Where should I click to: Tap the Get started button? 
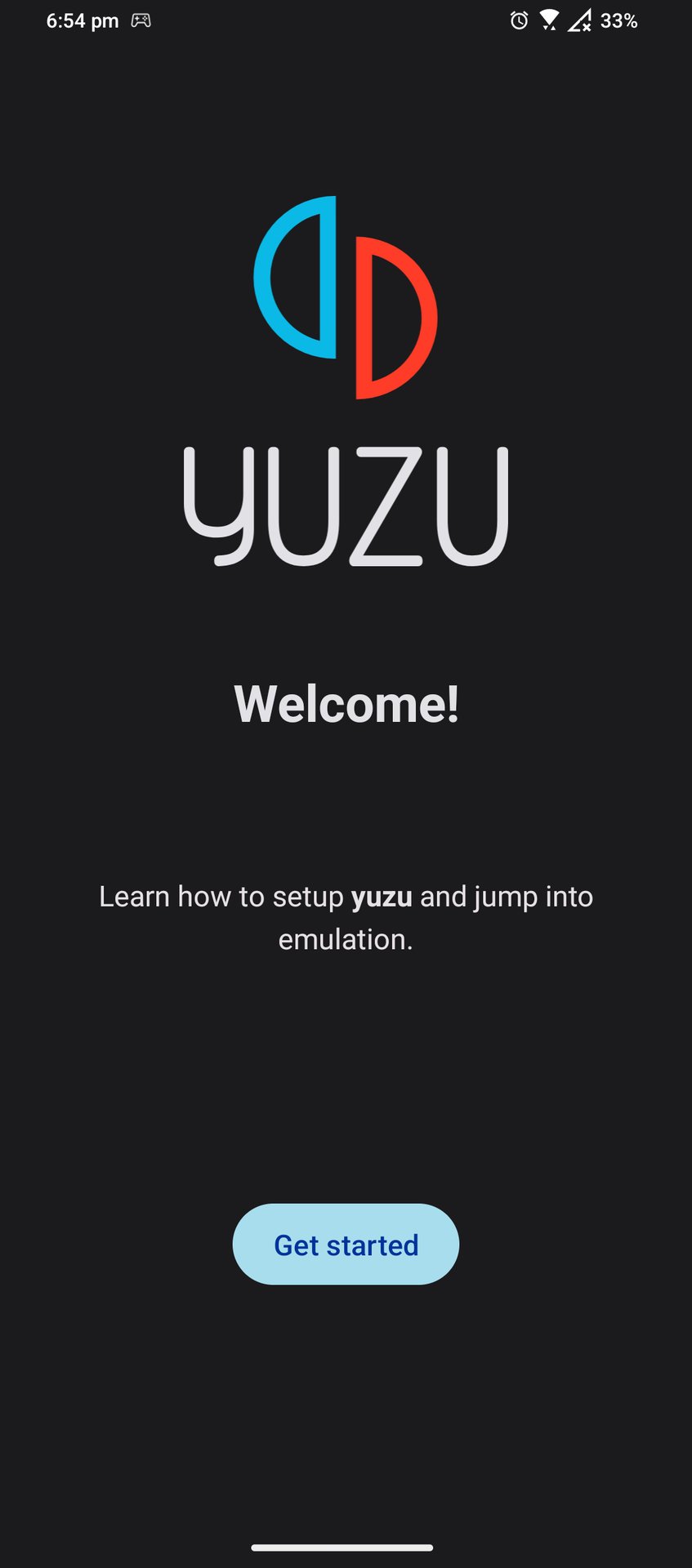[346, 1244]
